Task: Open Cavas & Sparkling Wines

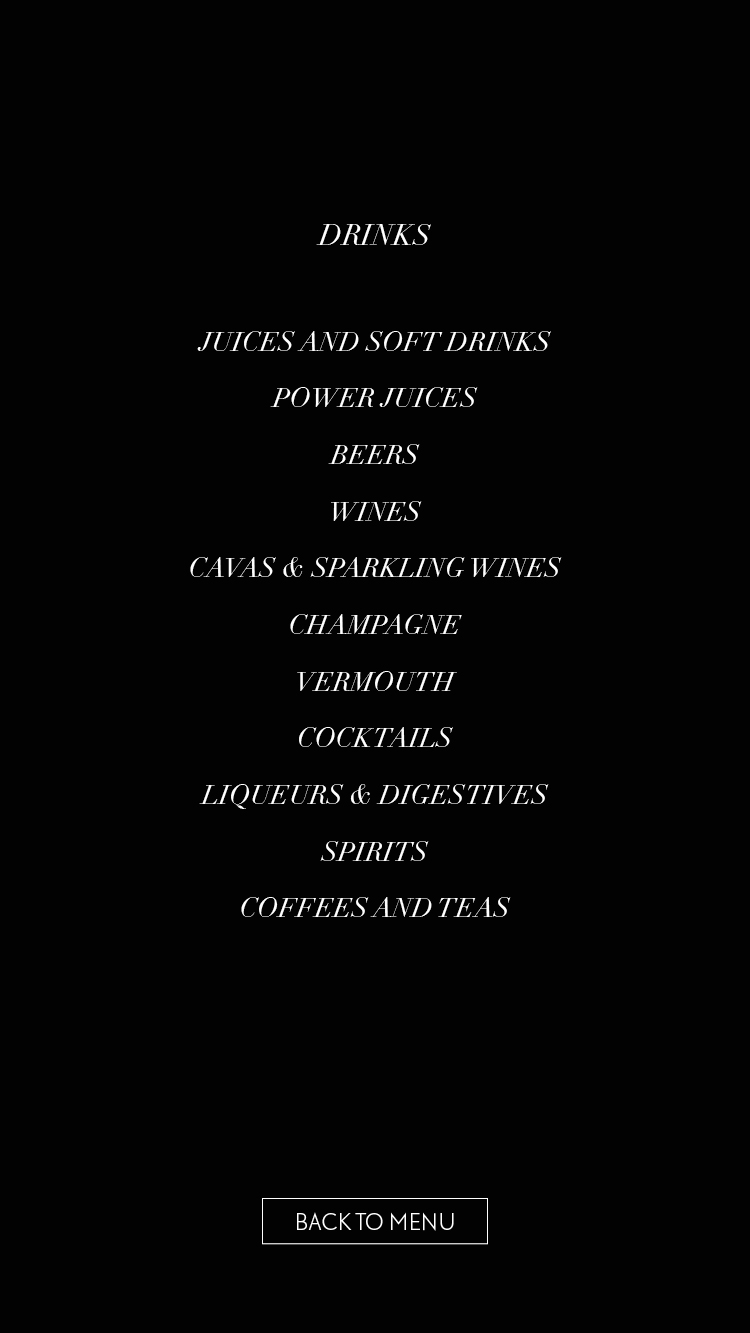Action: point(374,568)
